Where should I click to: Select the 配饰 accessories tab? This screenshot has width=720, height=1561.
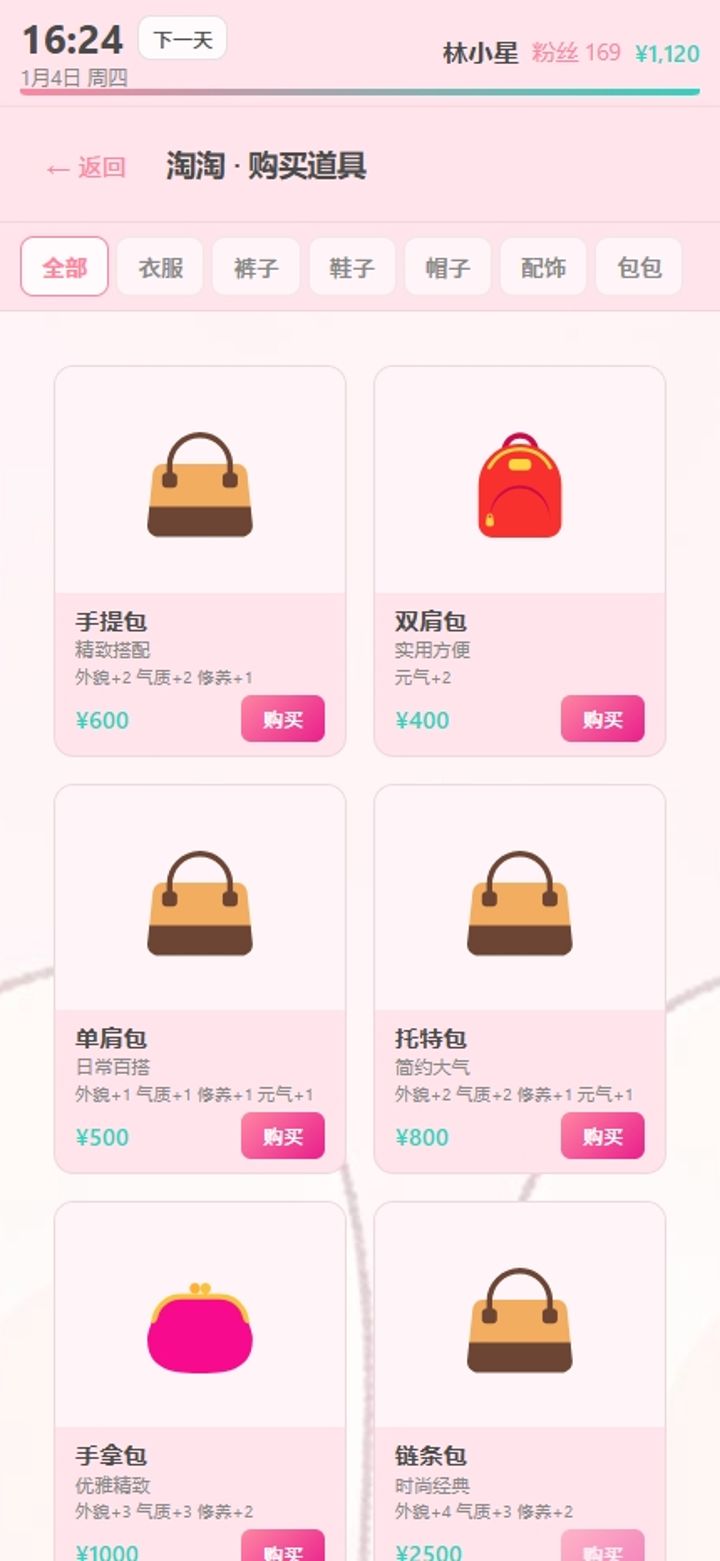pyautogui.click(x=543, y=267)
